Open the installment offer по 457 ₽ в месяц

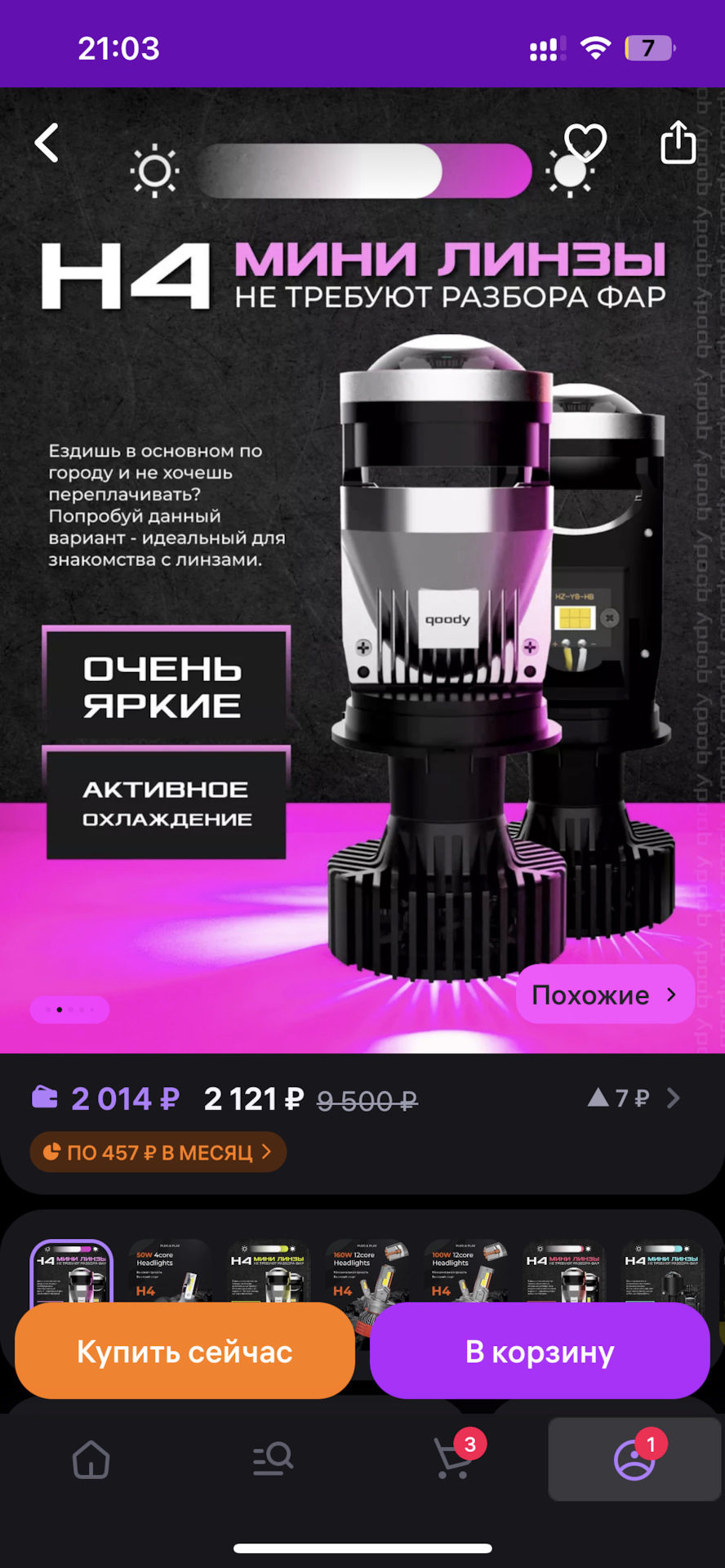tap(158, 1151)
